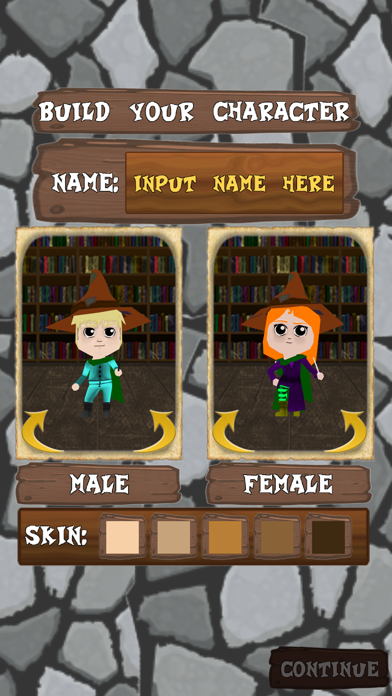Viewport: 392px width, 696px height.
Task: Choose the second lightest skin tone
Action: click(174, 537)
